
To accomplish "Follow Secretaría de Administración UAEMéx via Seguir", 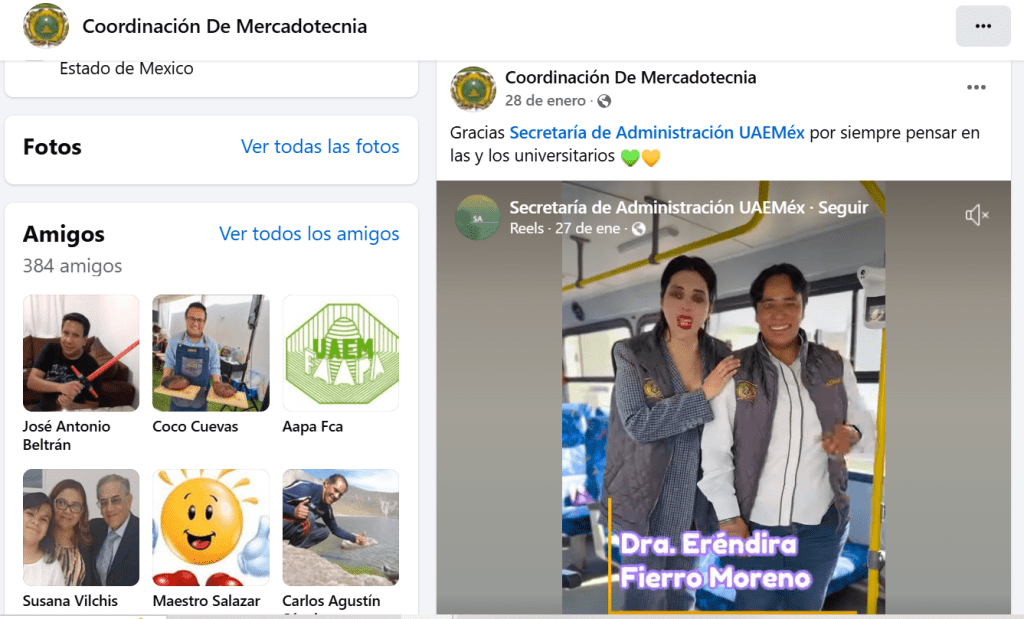I will tap(843, 208).
